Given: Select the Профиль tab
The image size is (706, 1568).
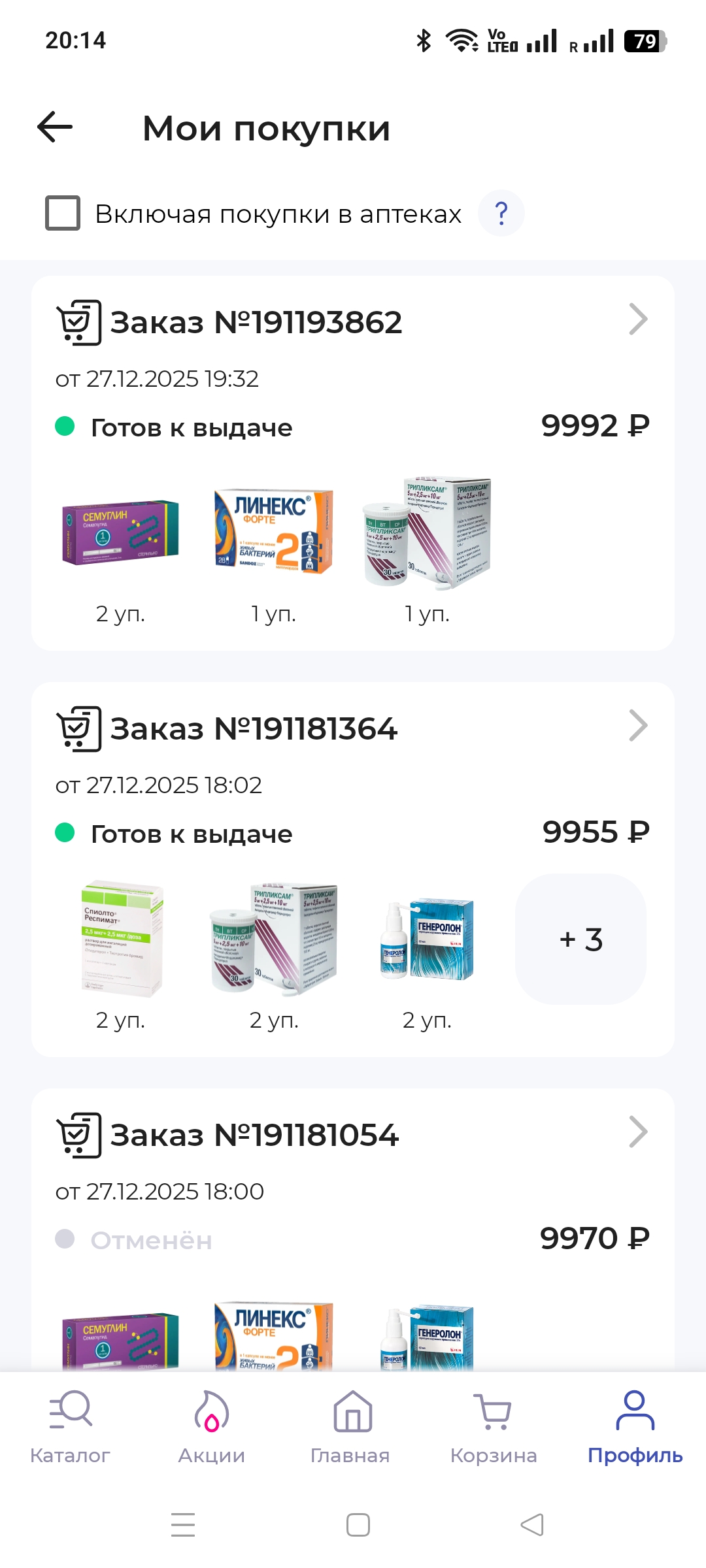Looking at the screenshot, I should 635,1427.
